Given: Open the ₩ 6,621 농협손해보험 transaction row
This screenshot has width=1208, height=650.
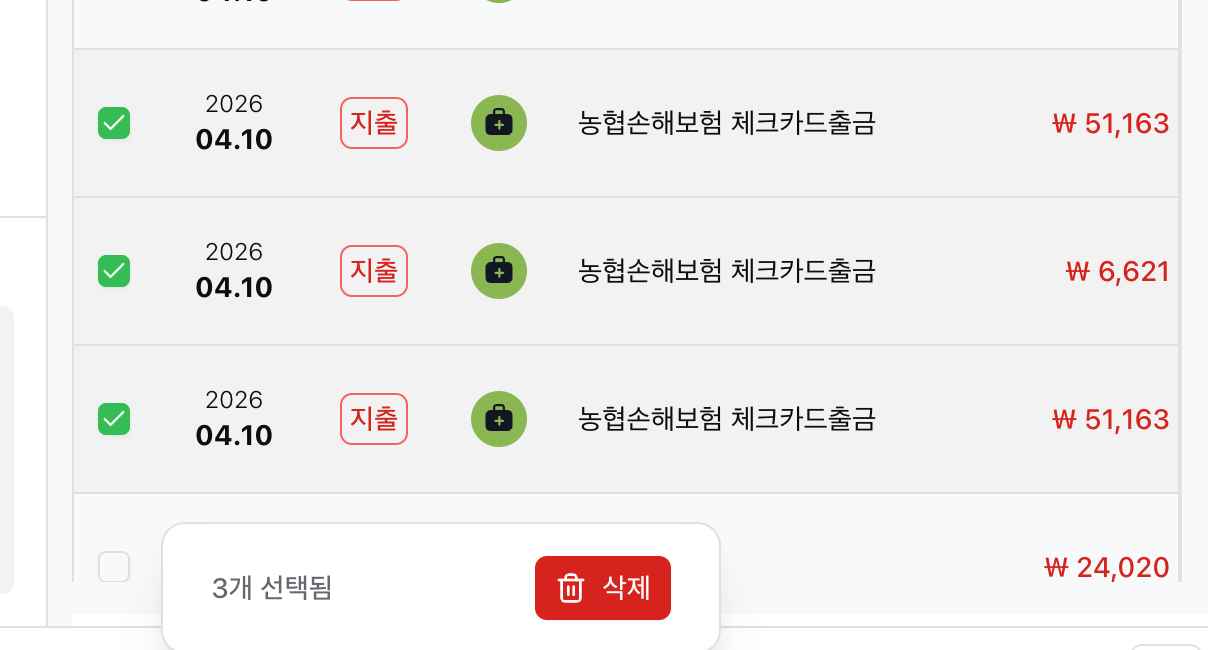Looking at the screenshot, I should 727,271.
